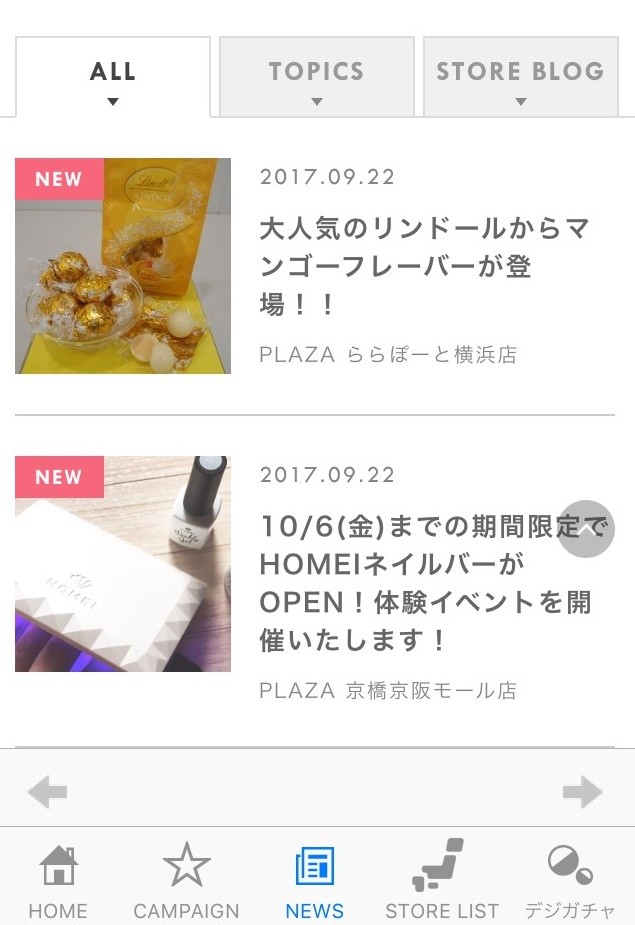The height and width of the screenshot is (925, 635).
Task: Open the STORE BLOG tab
Action: point(520,78)
